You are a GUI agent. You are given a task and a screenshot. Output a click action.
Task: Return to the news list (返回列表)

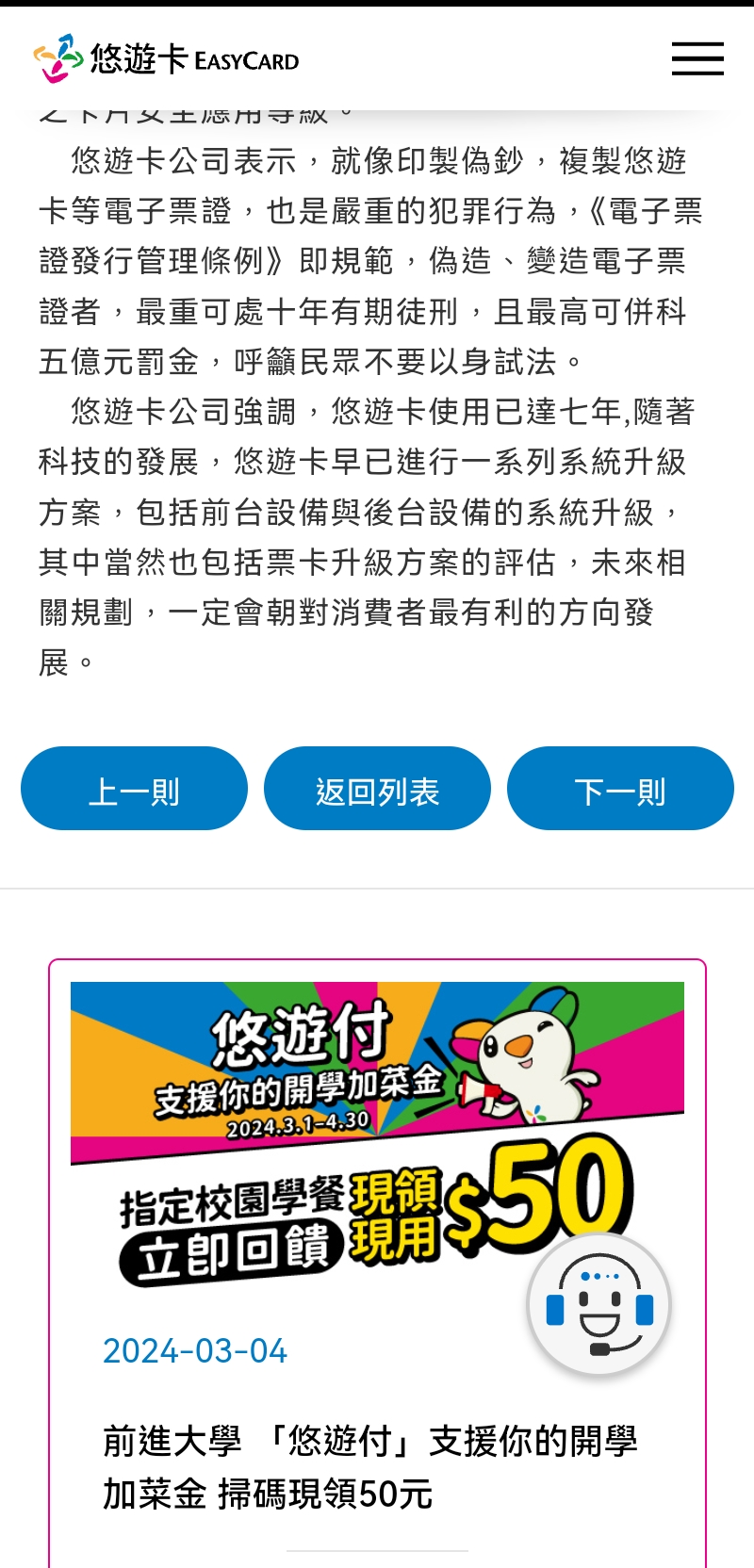[377, 789]
